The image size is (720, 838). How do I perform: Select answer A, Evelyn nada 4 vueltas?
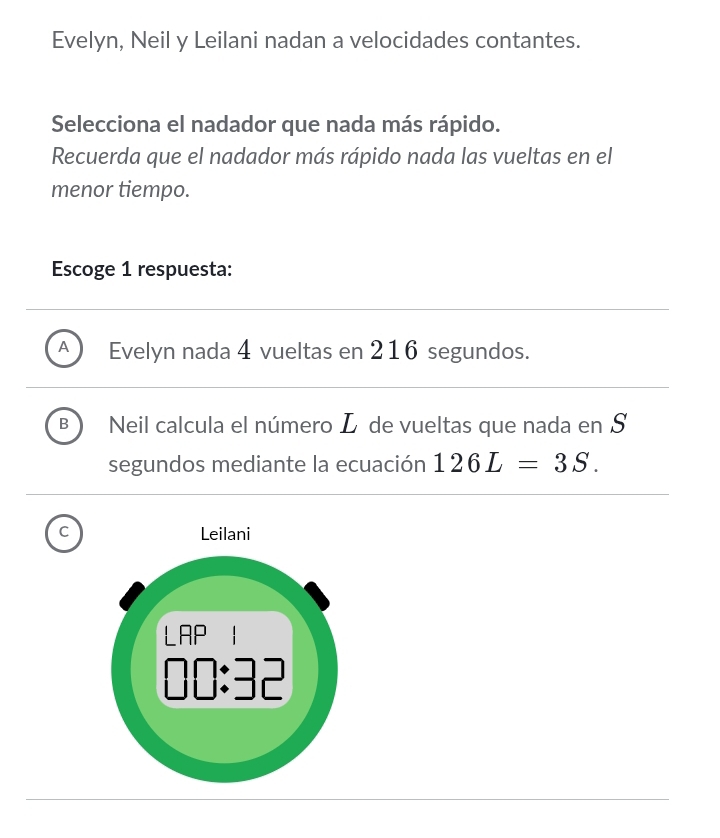point(64,350)
